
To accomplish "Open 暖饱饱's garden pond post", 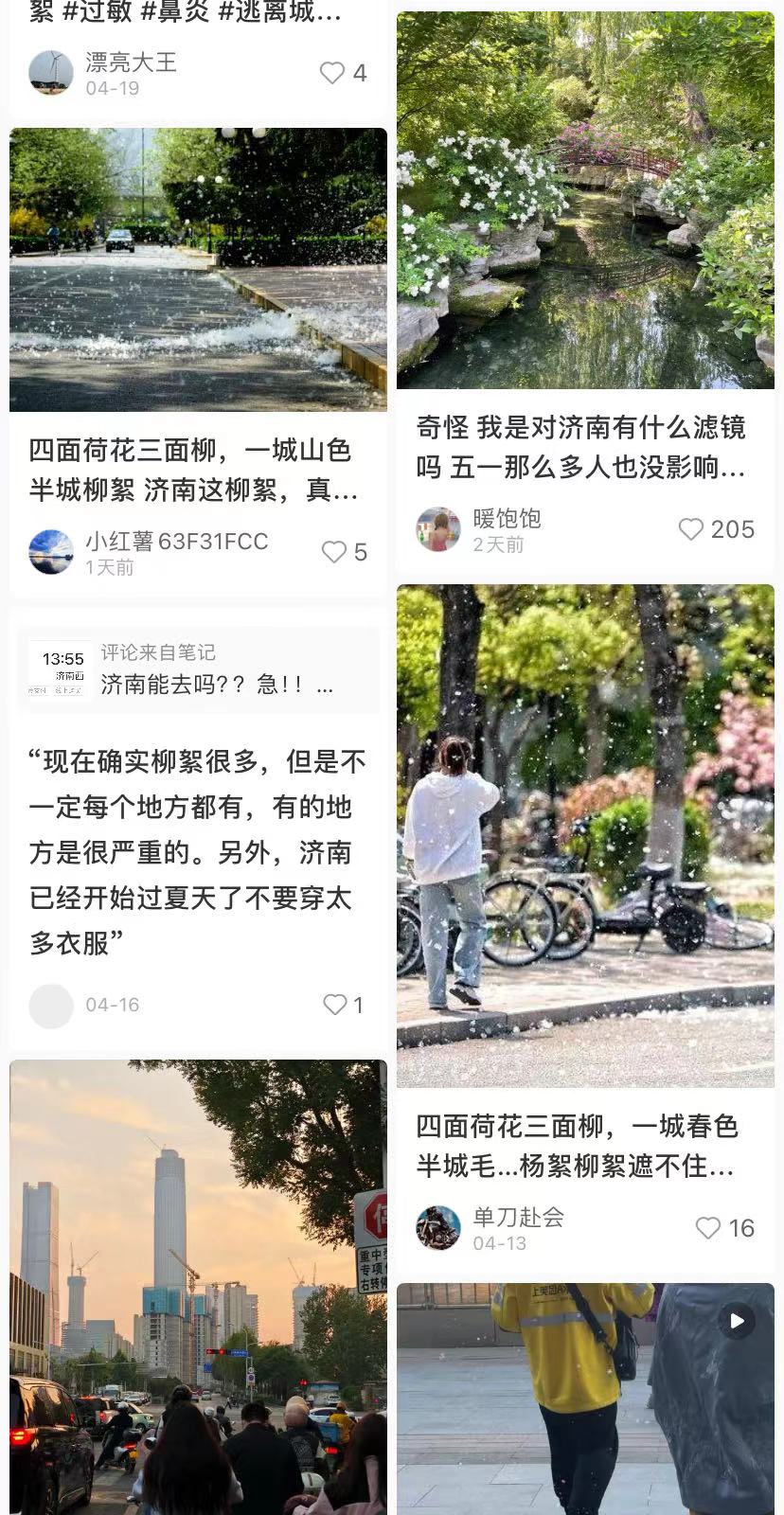I will click(x=585, y=200).
